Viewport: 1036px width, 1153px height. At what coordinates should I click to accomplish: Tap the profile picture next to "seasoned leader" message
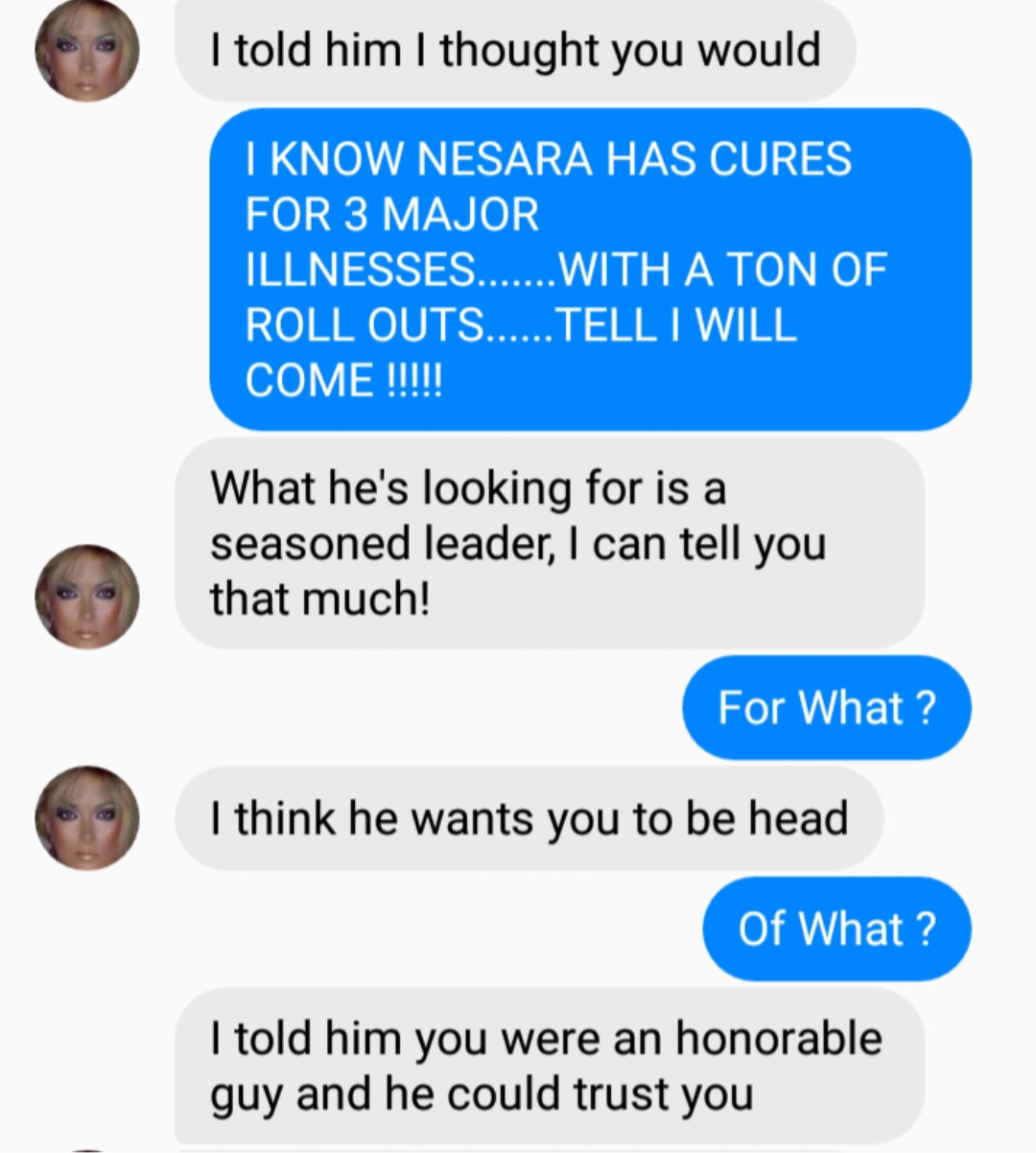[x=87, y=596]
